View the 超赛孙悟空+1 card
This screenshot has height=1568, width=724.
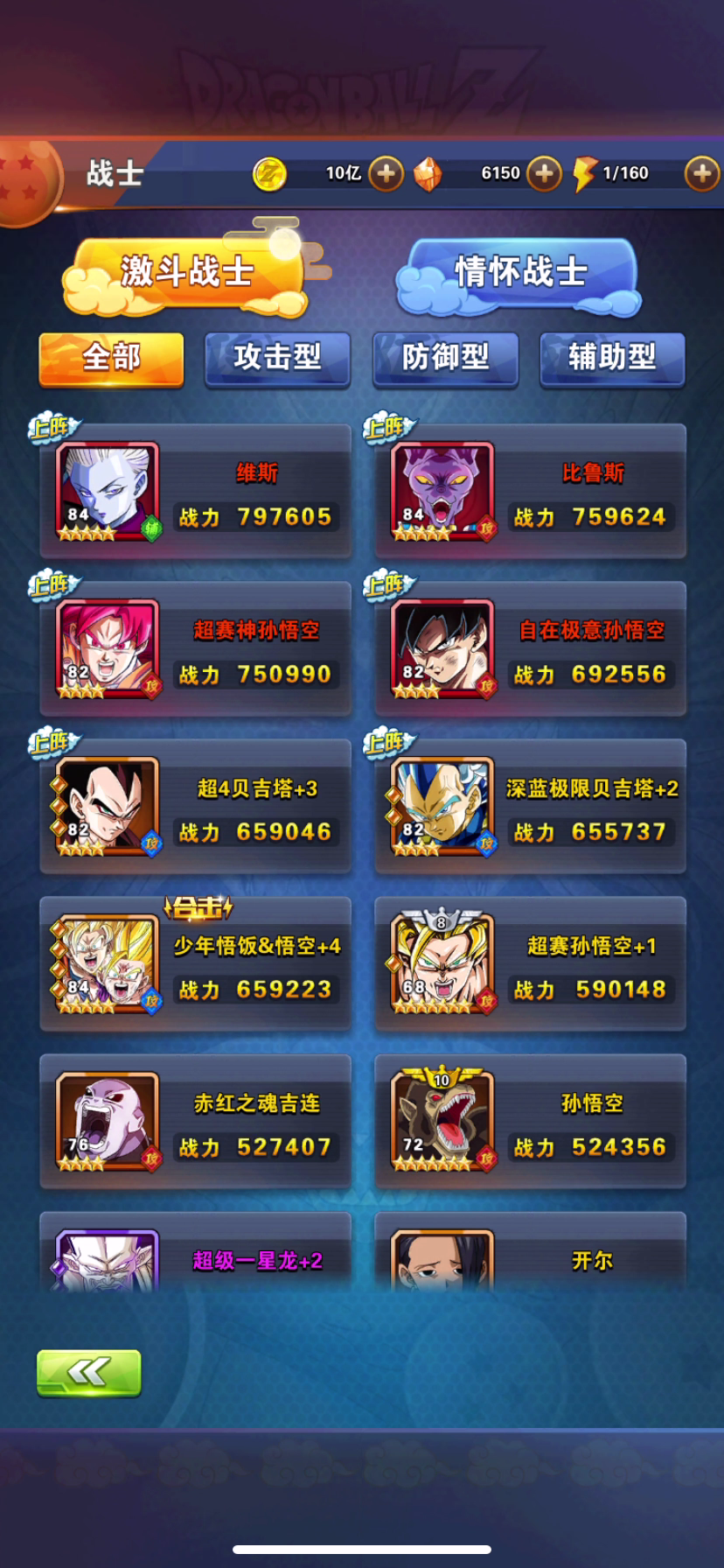pyautogui.click(x=530, y=964)
